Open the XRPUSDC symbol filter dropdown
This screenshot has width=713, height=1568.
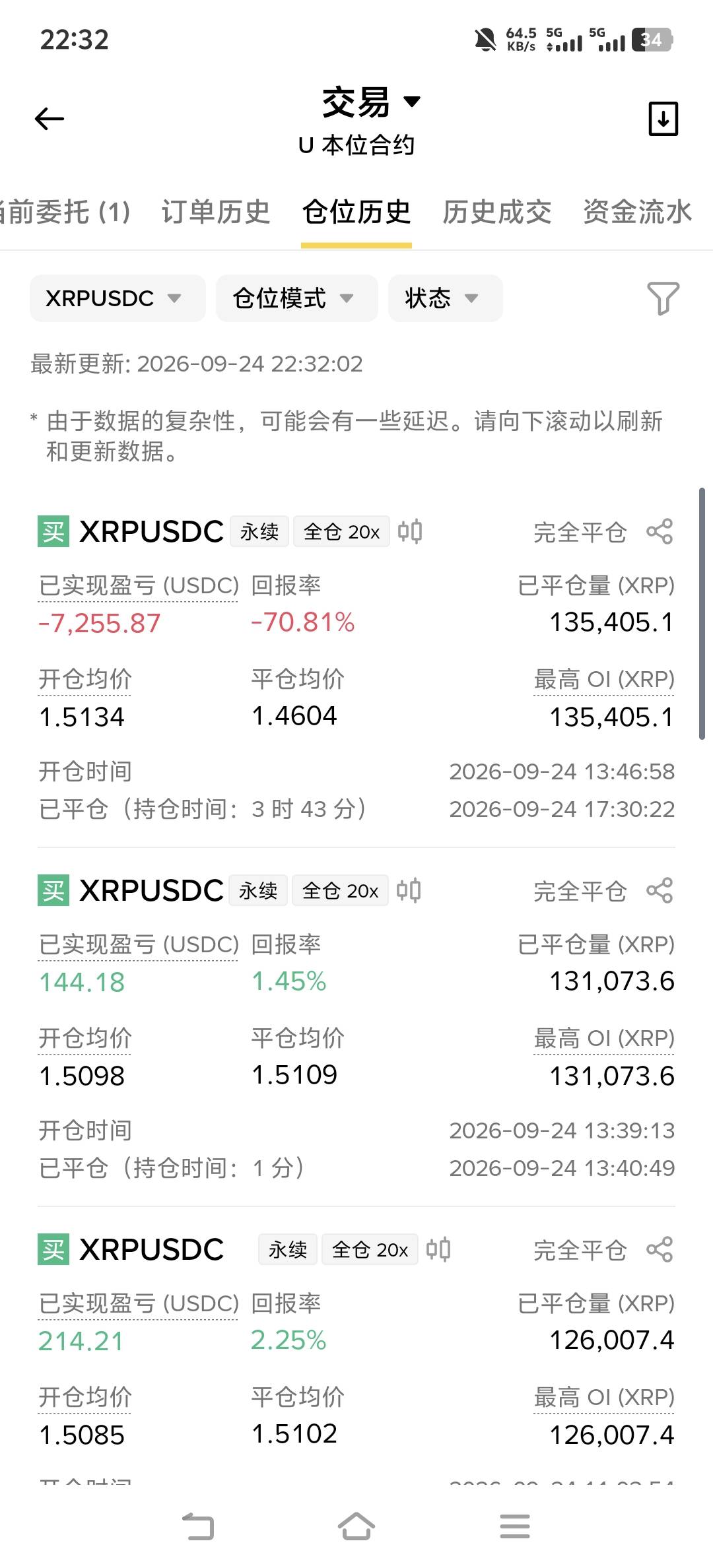[118, 298]
